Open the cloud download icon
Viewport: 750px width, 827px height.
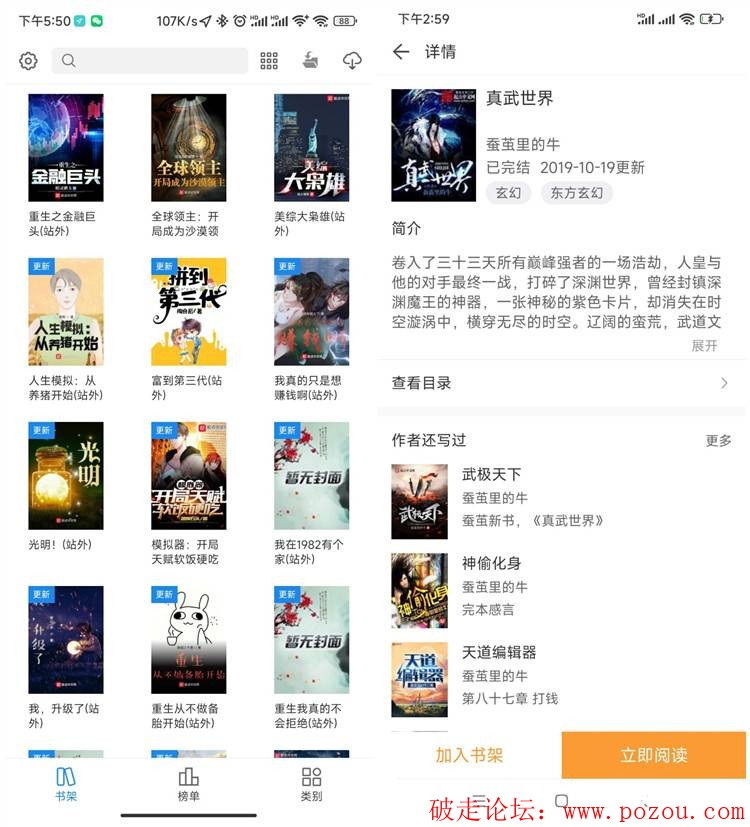pyautogui.click(x=352, y=61)
